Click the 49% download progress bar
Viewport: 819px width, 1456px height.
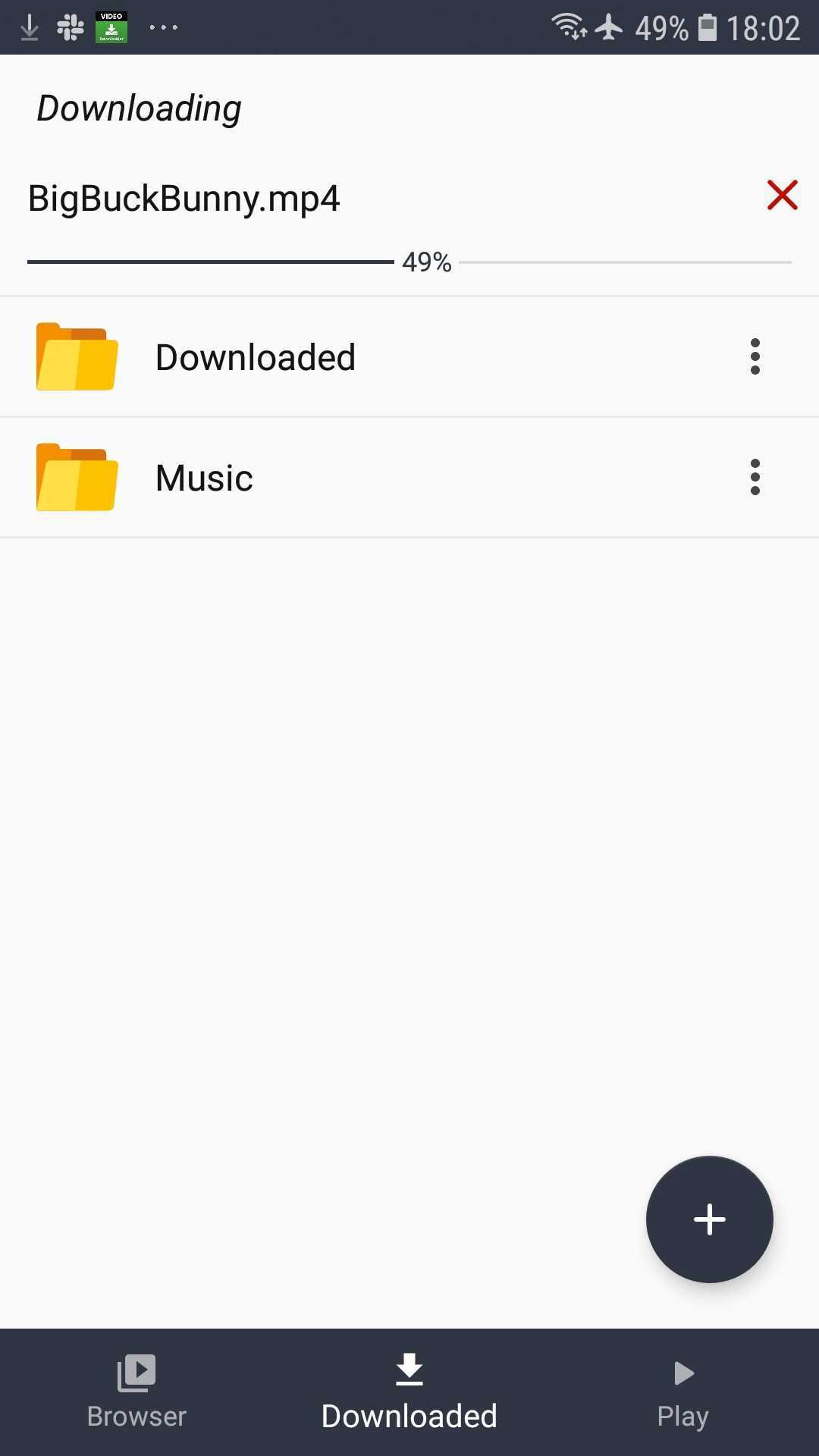coord(409,262)
